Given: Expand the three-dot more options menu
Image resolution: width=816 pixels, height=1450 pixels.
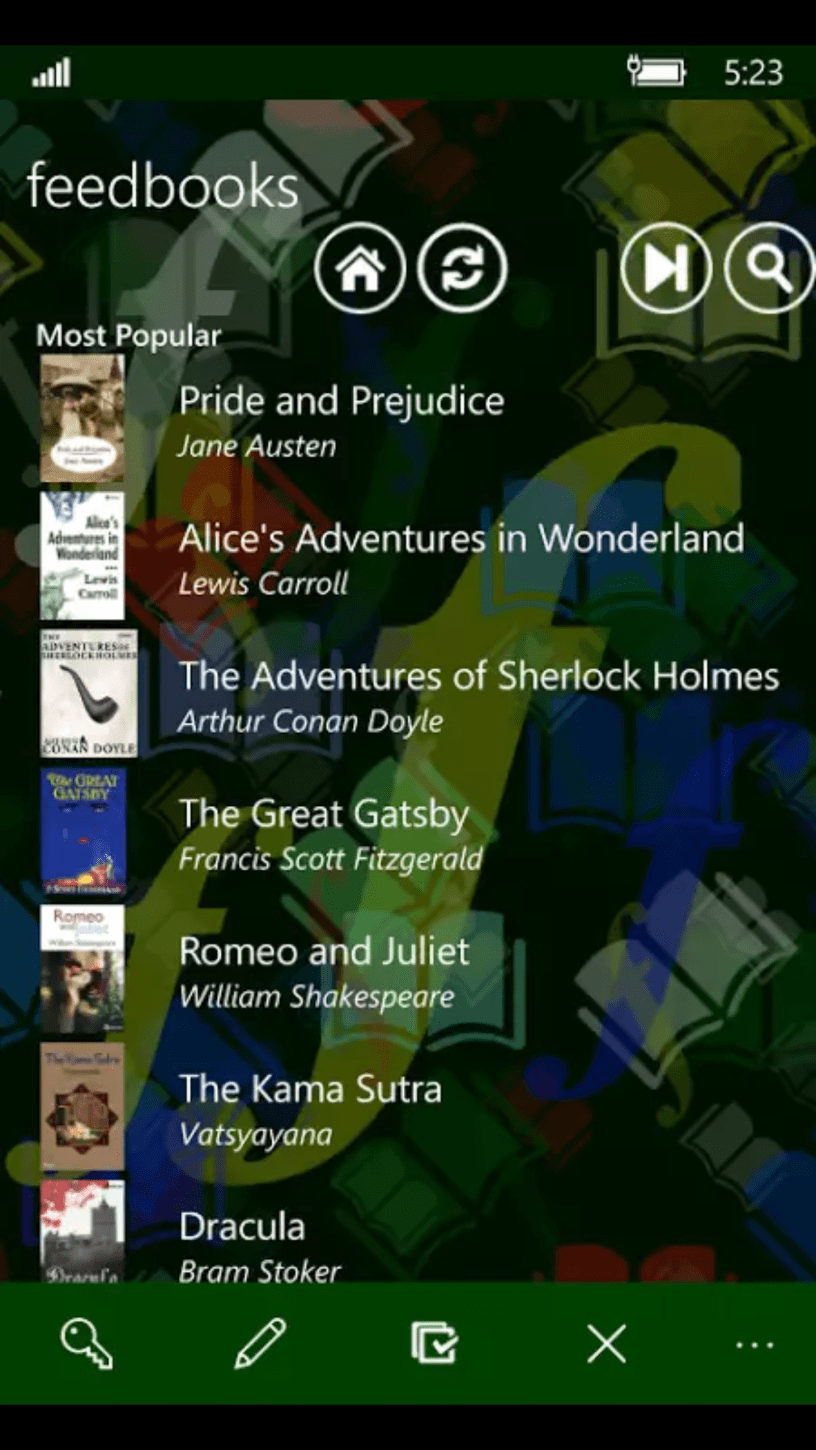Looking at the screenshot, I should point(754,1345).
